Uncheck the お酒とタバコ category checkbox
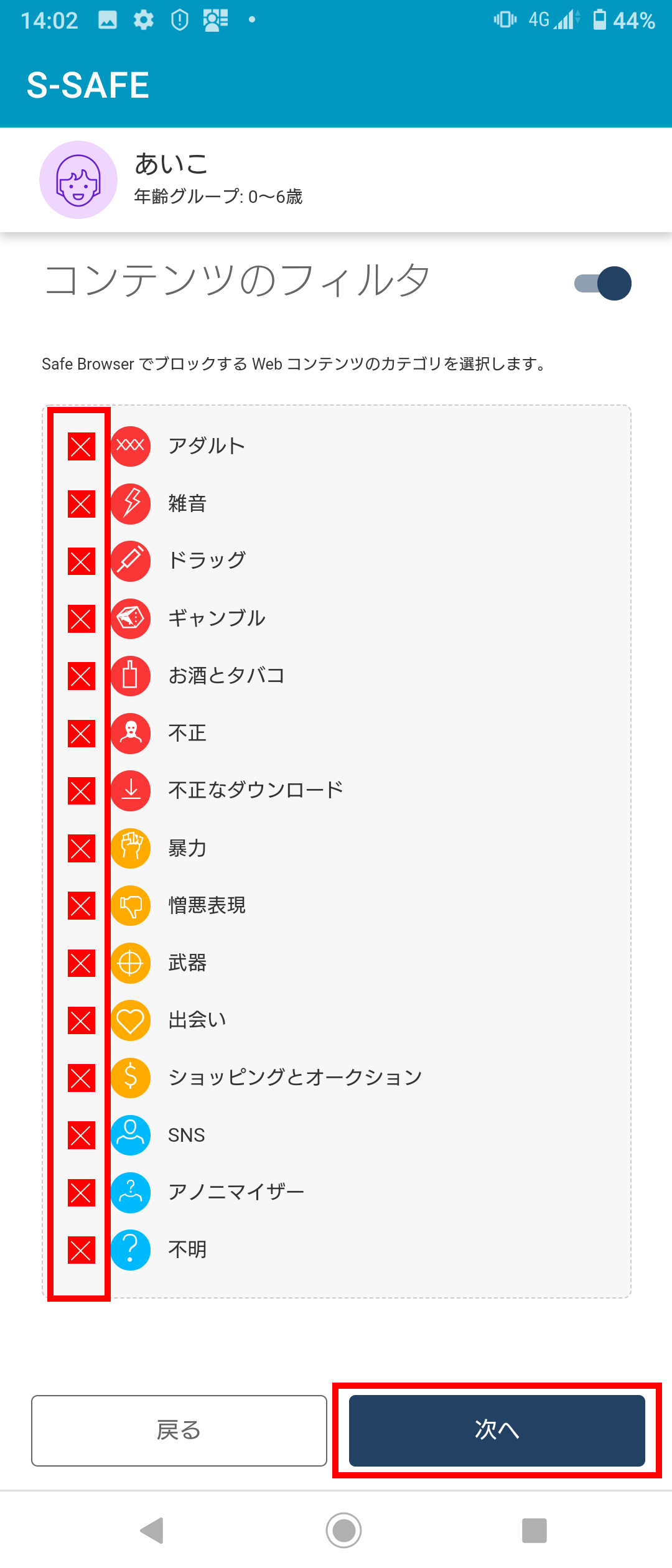Image resolution: width=672 pixels, height=1568 pixels. coord(82,676)
